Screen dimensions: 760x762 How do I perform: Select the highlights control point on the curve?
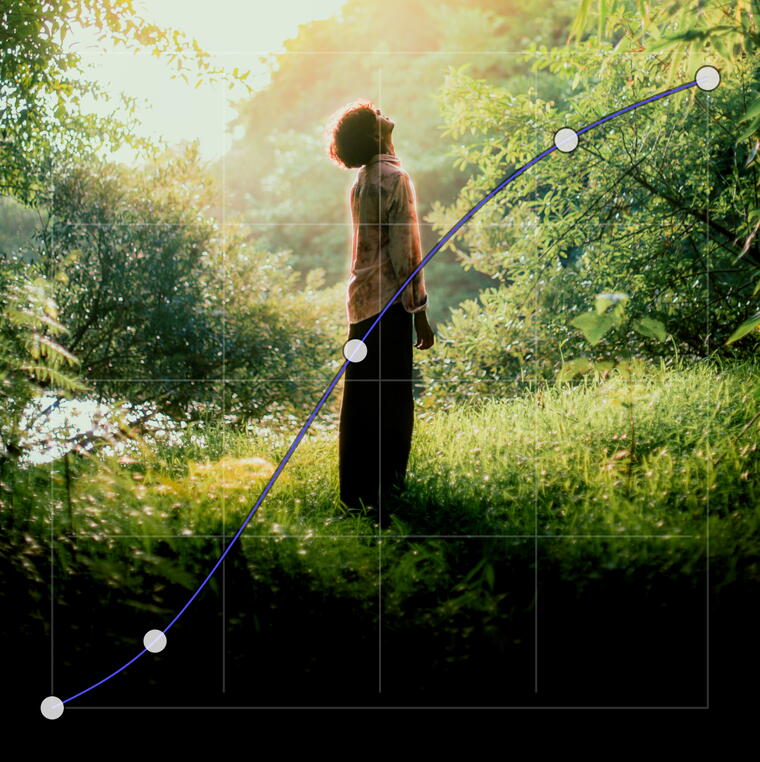pyautogui.click(x=566, y=140)
